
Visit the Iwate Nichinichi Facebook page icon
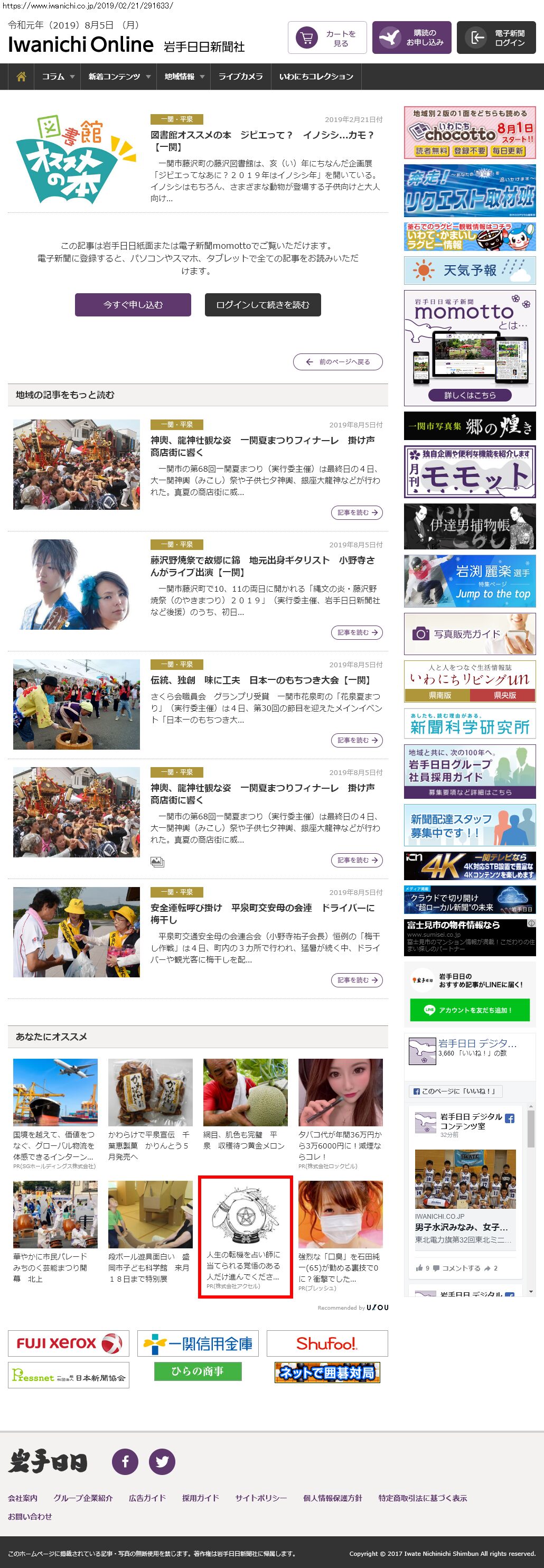click(x=125, y=1461)
